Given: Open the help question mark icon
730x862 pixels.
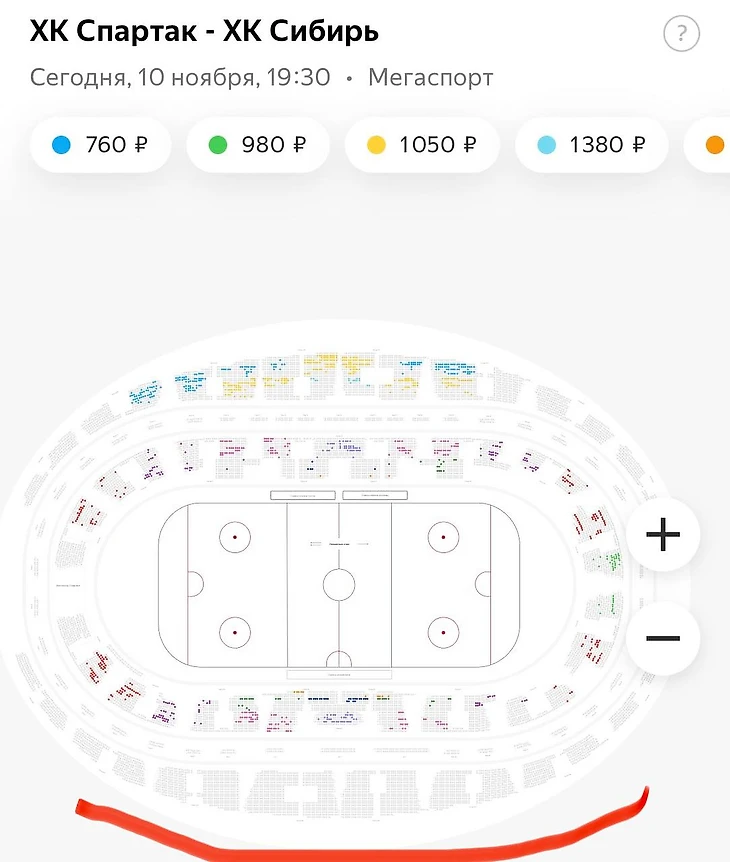Looking at the screenshot, I should pyautogui.click(x=681, y=35).
